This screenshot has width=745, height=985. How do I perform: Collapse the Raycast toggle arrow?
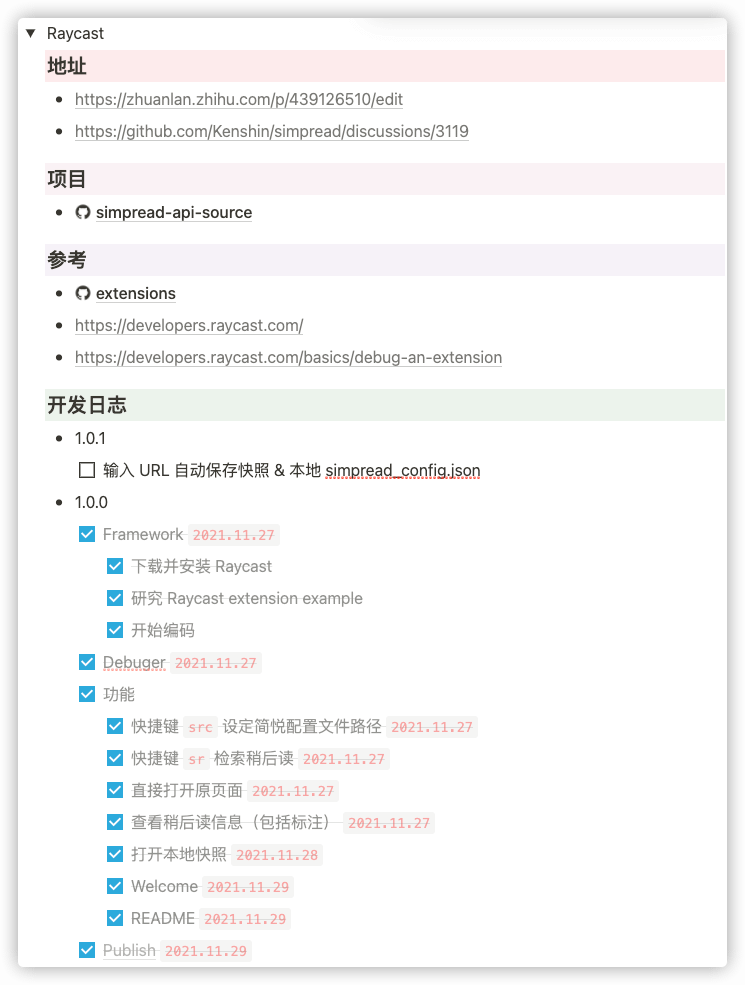[31, 33]
